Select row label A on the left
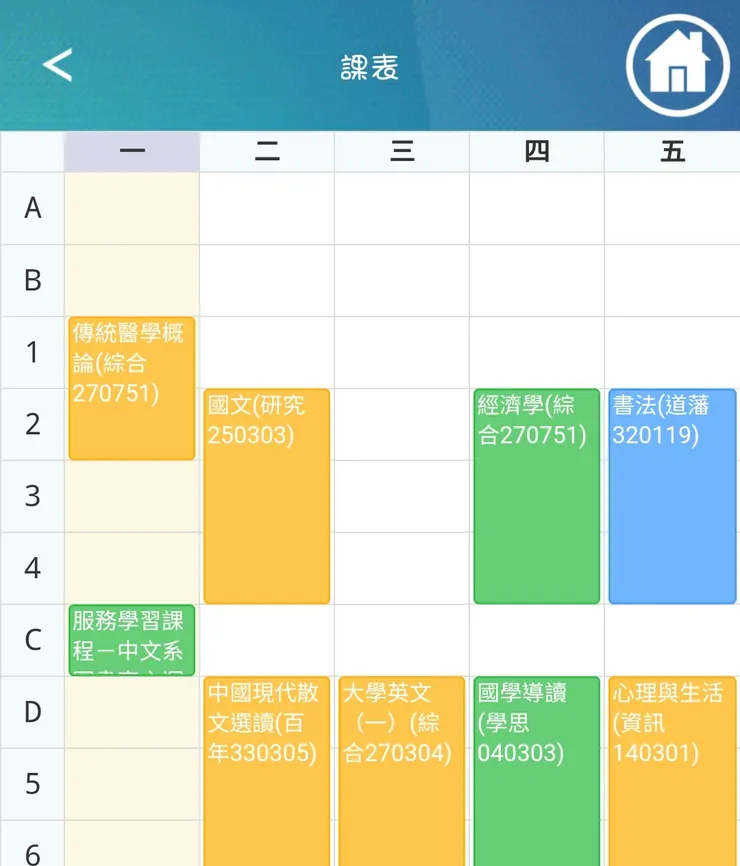 (31, 209)
